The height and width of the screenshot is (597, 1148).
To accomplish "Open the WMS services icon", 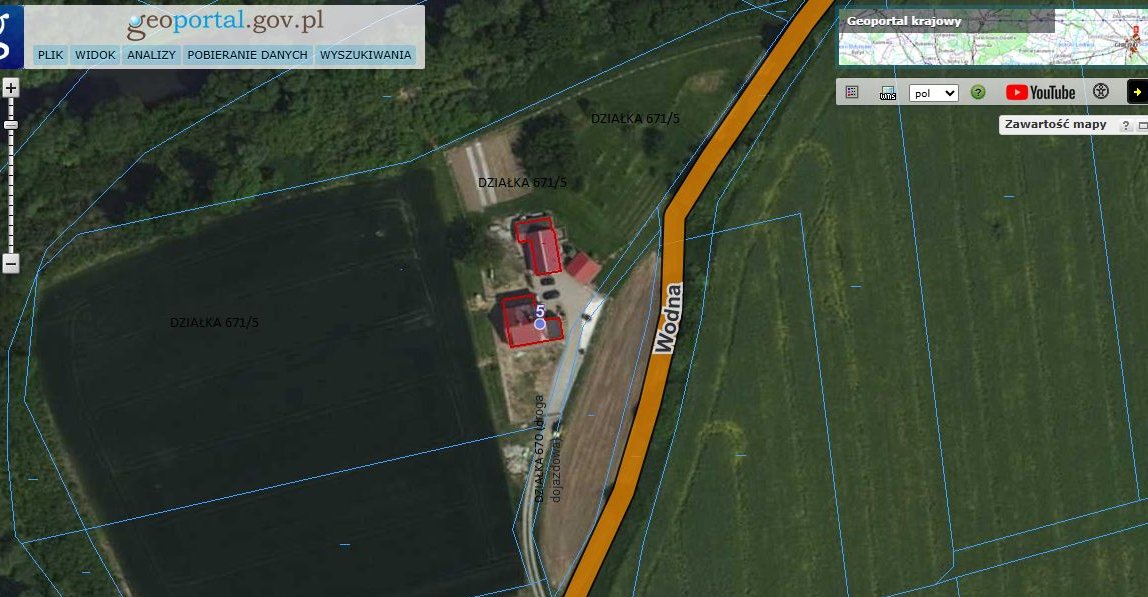I will click(887, 93).
